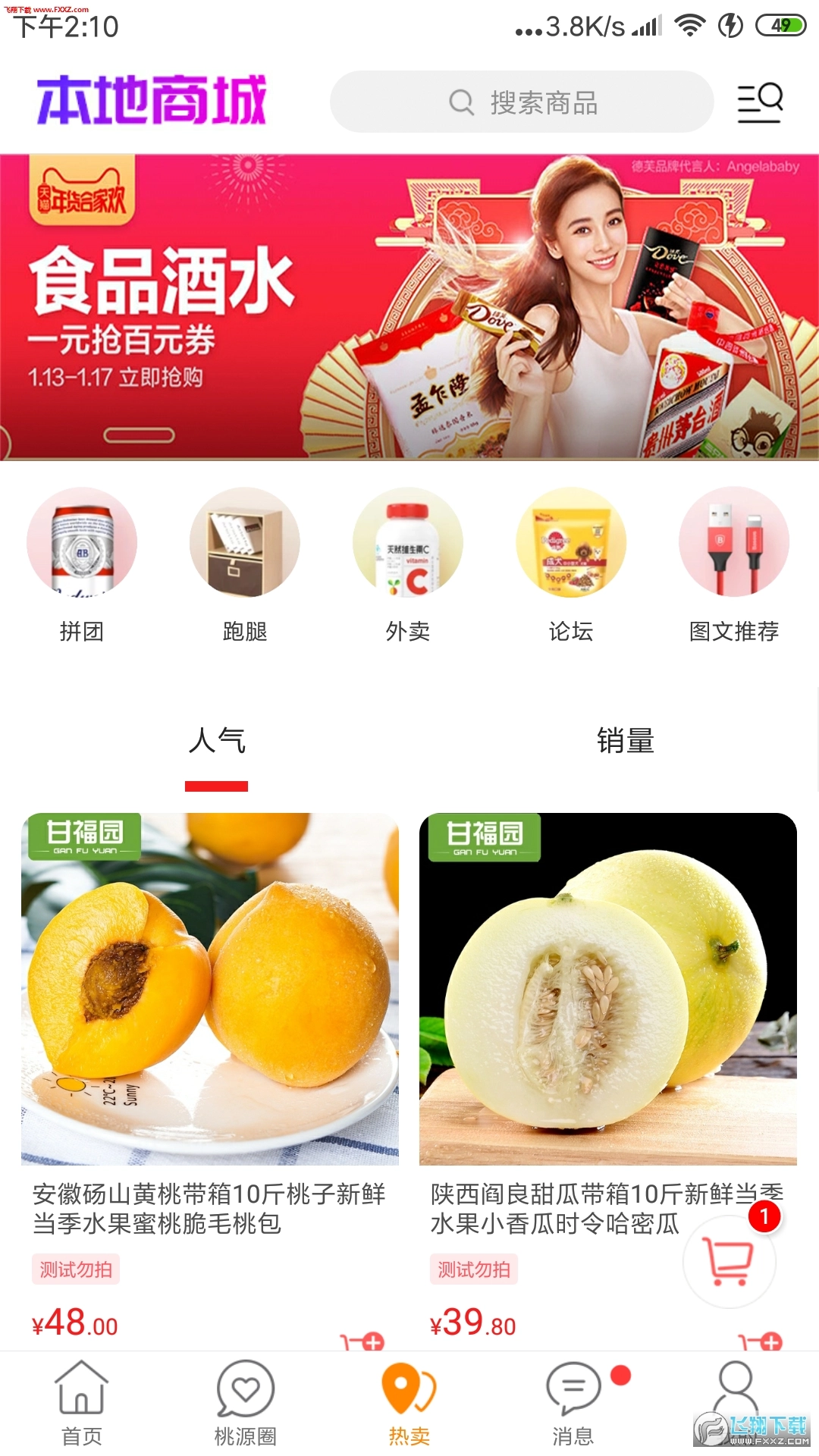This screenshot has height=1456, width=819.
Task: Open the 首页 home navigation item
Action: (81, 1410)
